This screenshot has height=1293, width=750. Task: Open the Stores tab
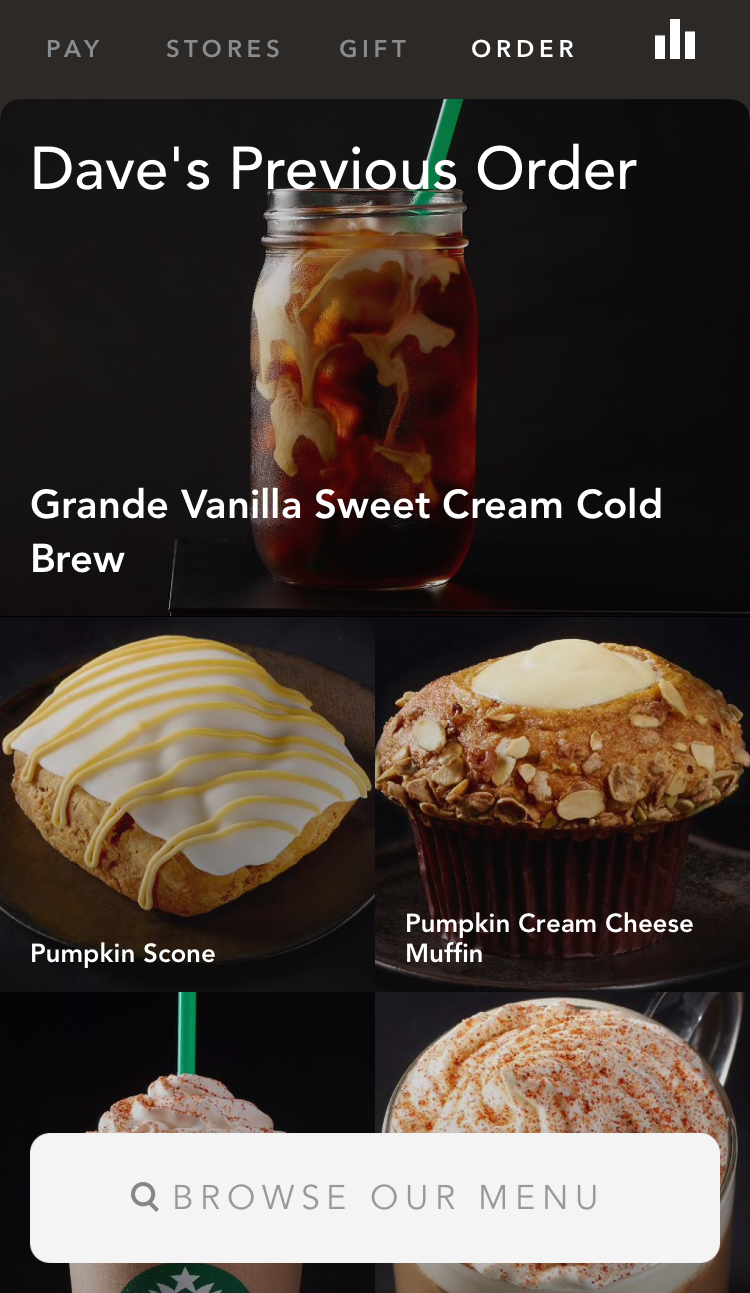click(224, 49)
